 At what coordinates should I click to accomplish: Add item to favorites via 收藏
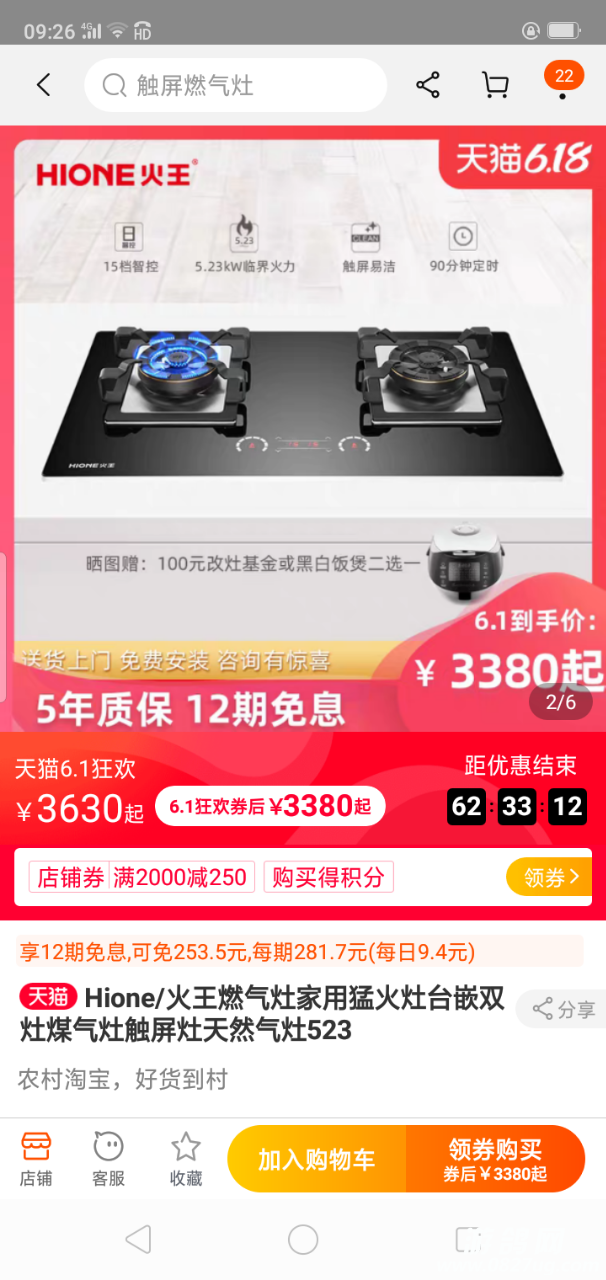tap(186, 1159)
